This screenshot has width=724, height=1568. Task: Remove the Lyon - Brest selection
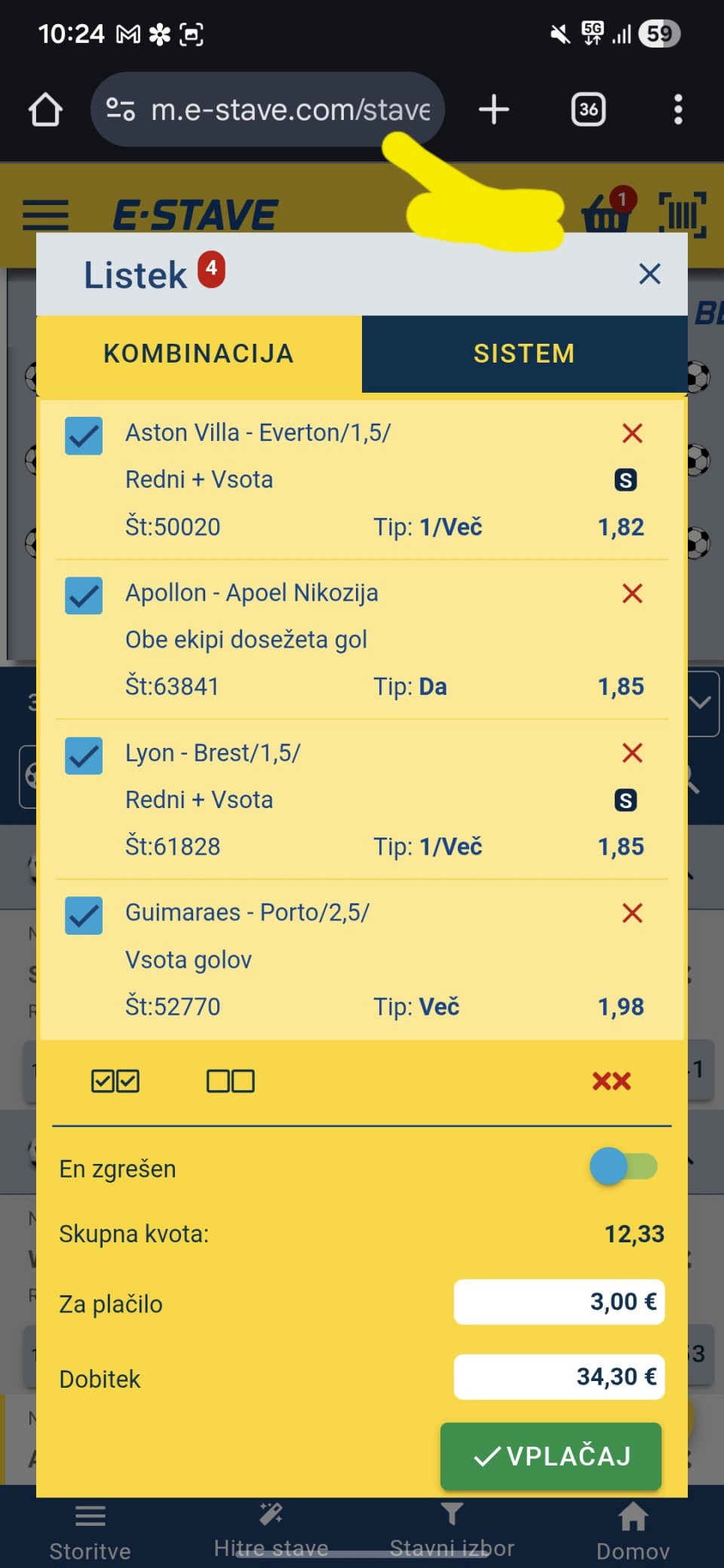[632, 753]
